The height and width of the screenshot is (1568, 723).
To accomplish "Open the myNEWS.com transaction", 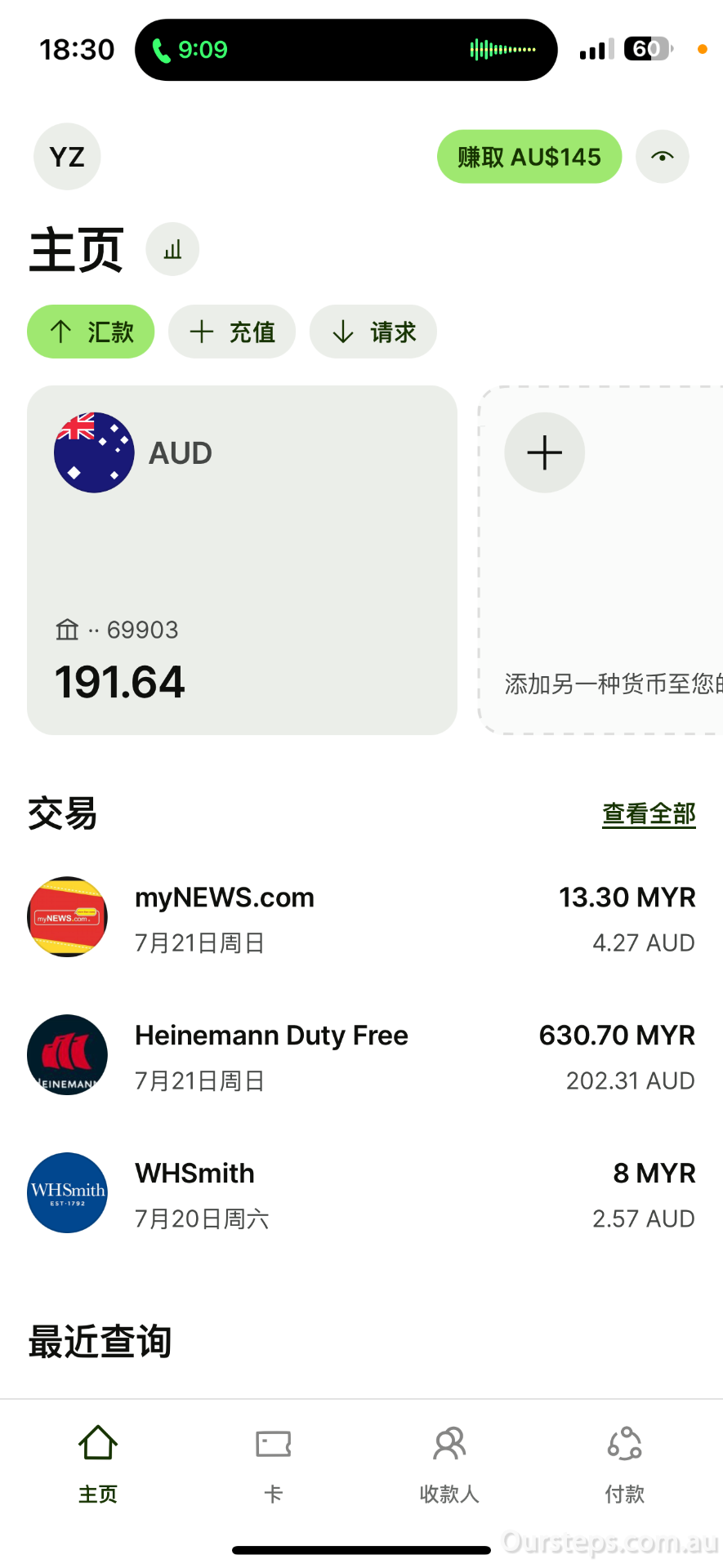I will point(361,918).
